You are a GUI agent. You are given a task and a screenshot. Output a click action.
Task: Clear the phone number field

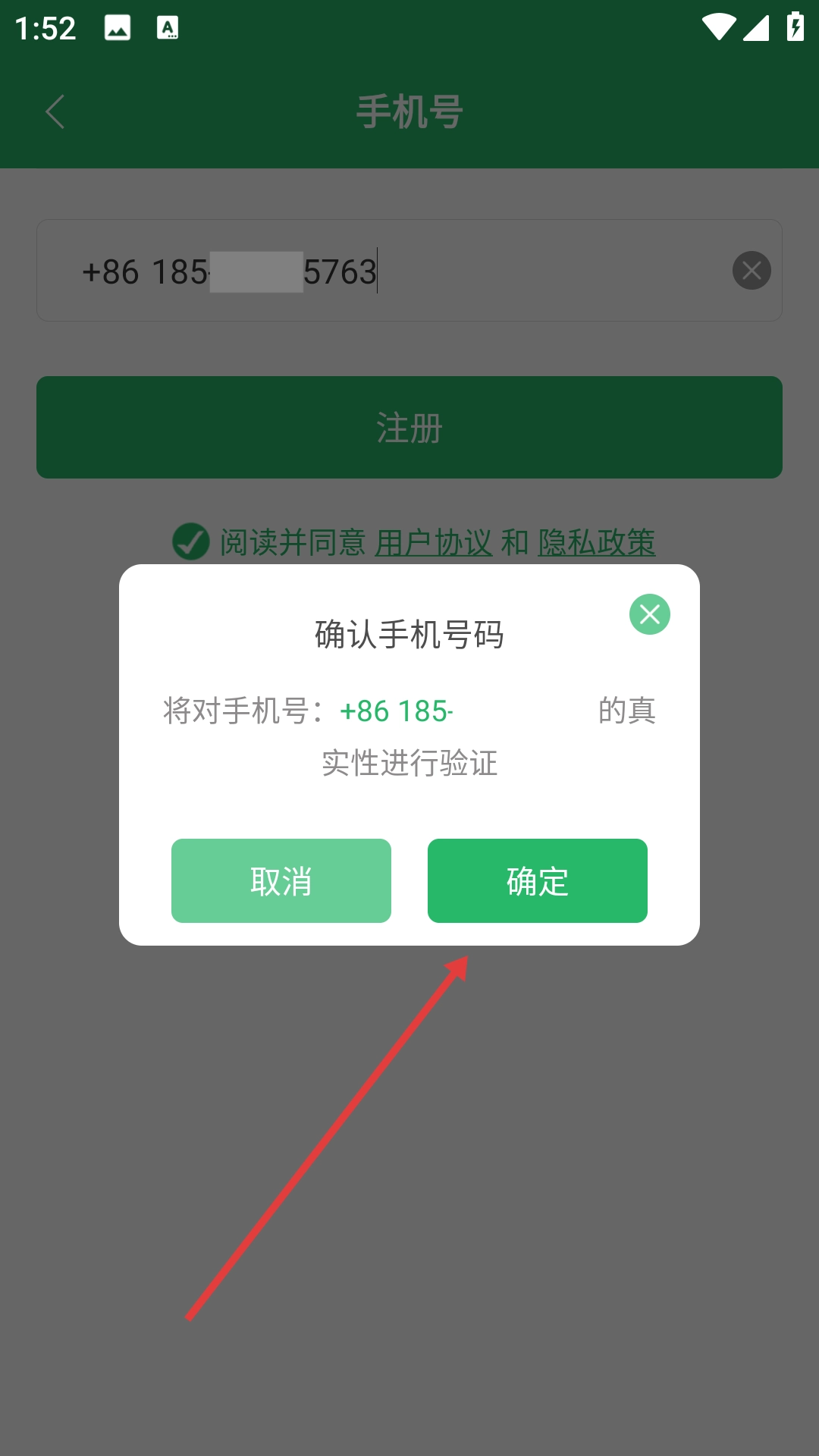[752, 271]
